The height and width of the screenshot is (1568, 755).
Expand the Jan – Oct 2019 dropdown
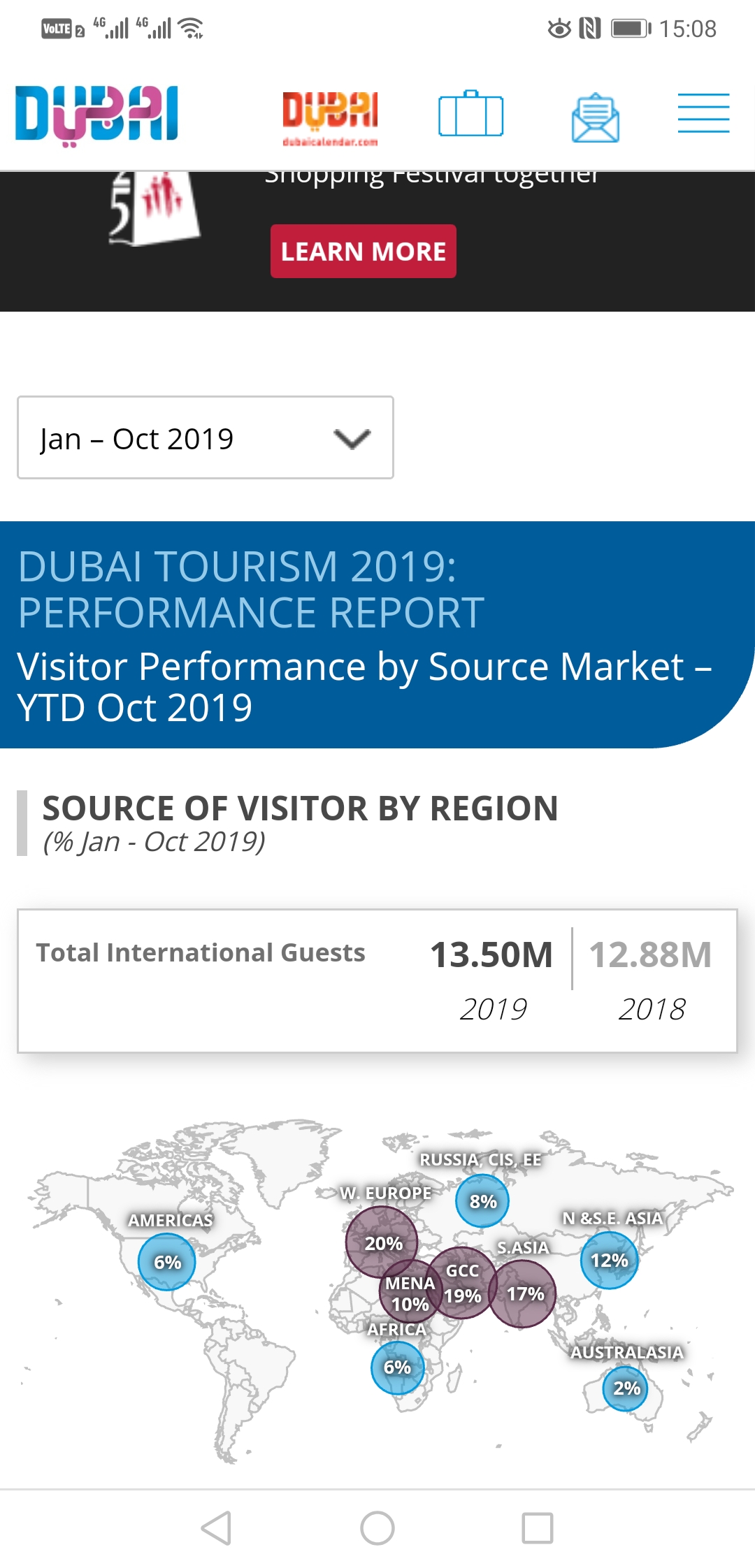pos(206,437)
